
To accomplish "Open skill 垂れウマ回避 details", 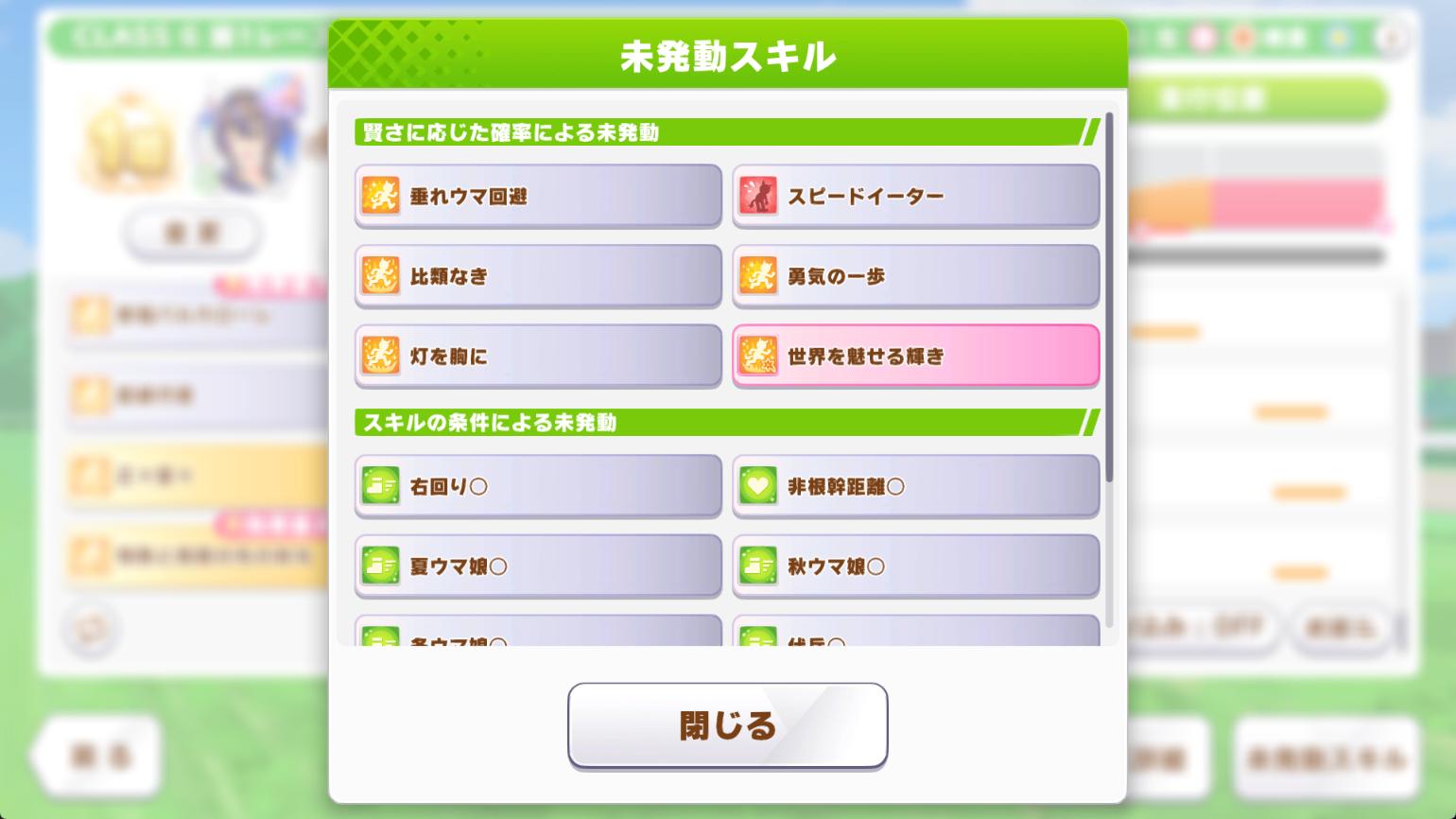I will tap(537, 196).
